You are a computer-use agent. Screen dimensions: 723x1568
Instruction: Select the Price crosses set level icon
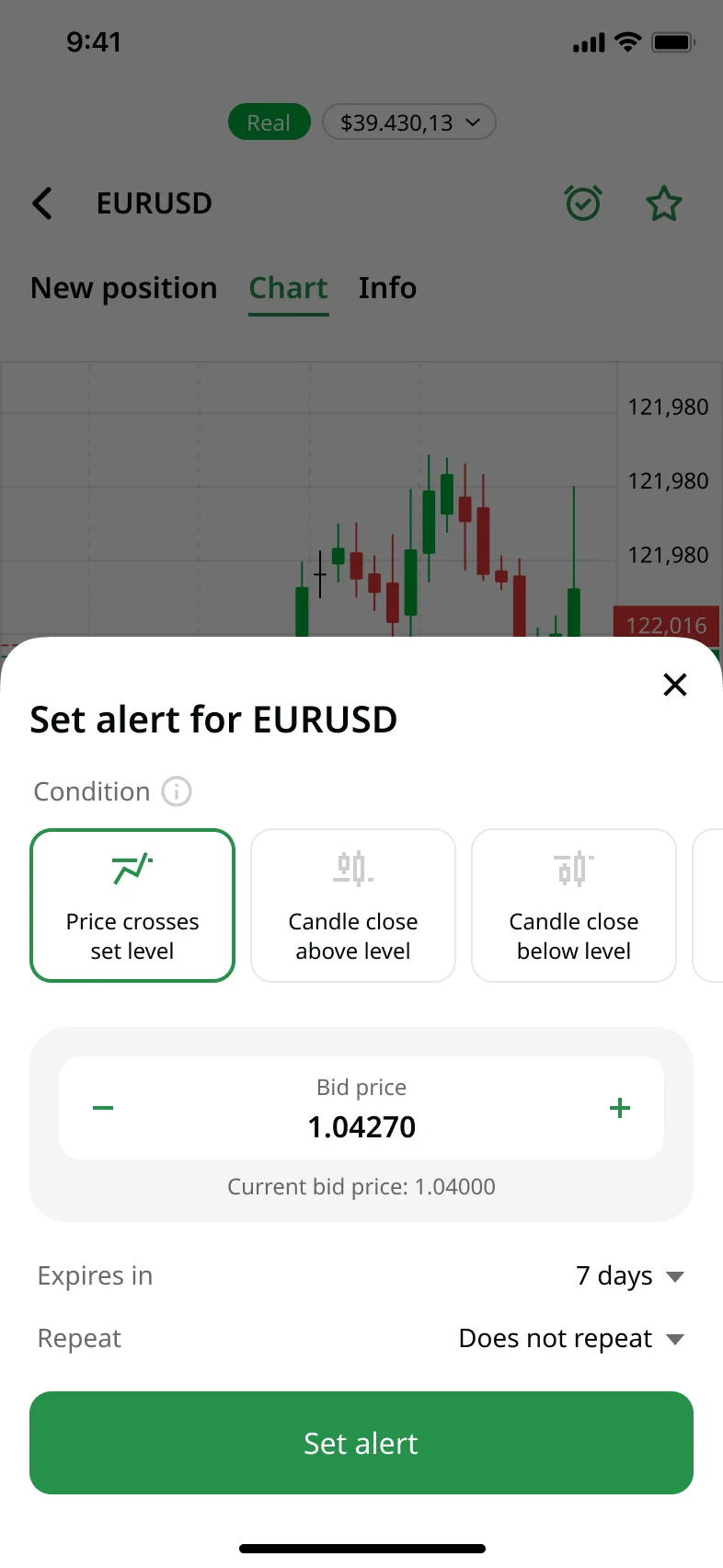pos(132,866)
